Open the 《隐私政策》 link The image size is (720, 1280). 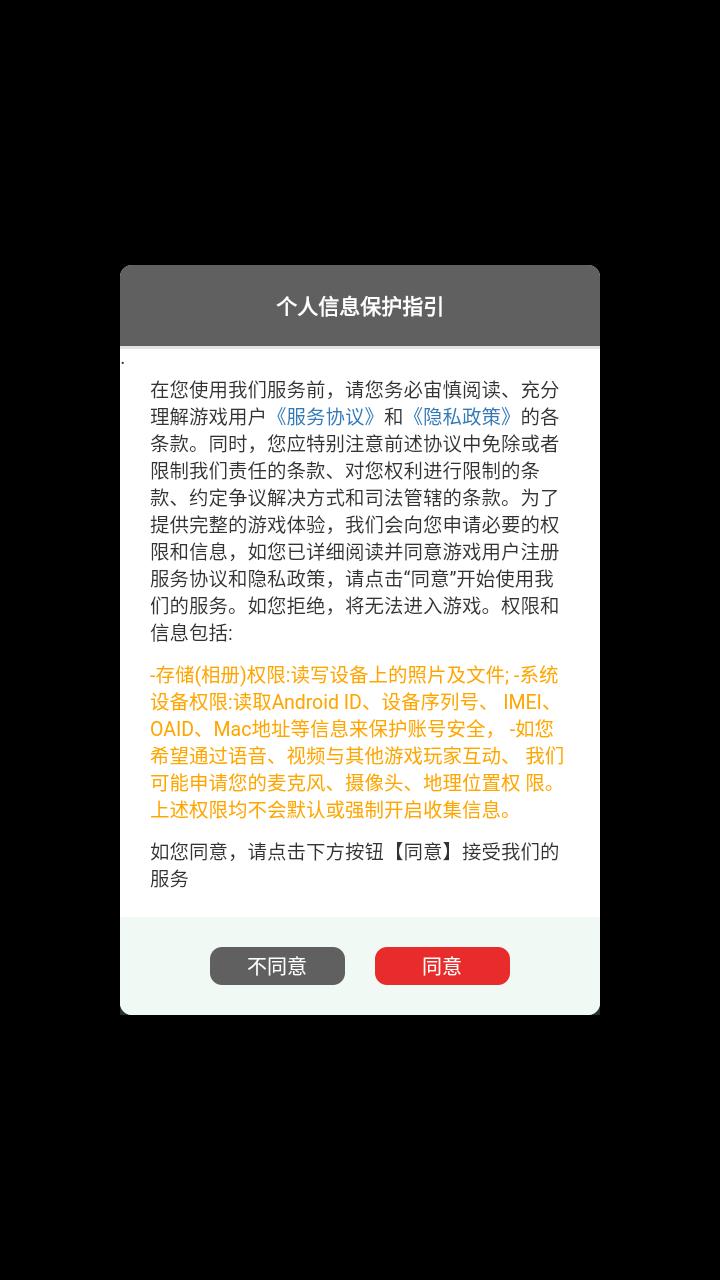(x=462, y=417)
